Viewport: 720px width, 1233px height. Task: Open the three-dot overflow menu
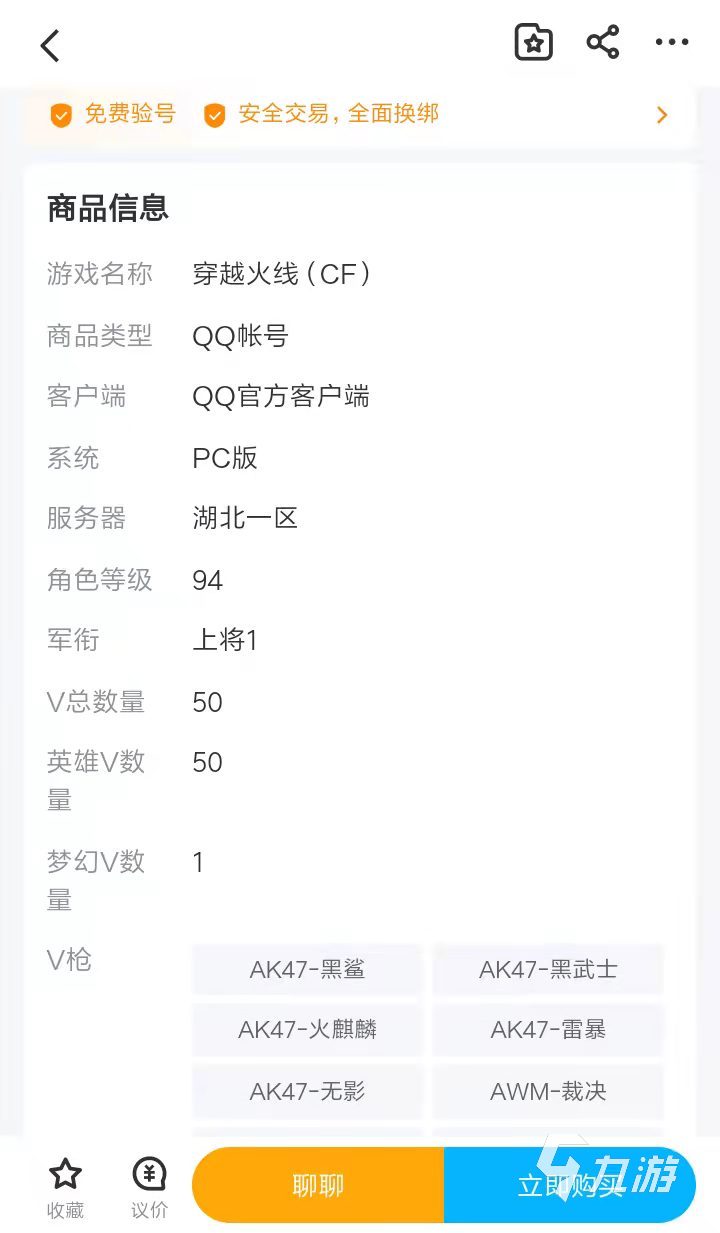click(671, 43)
